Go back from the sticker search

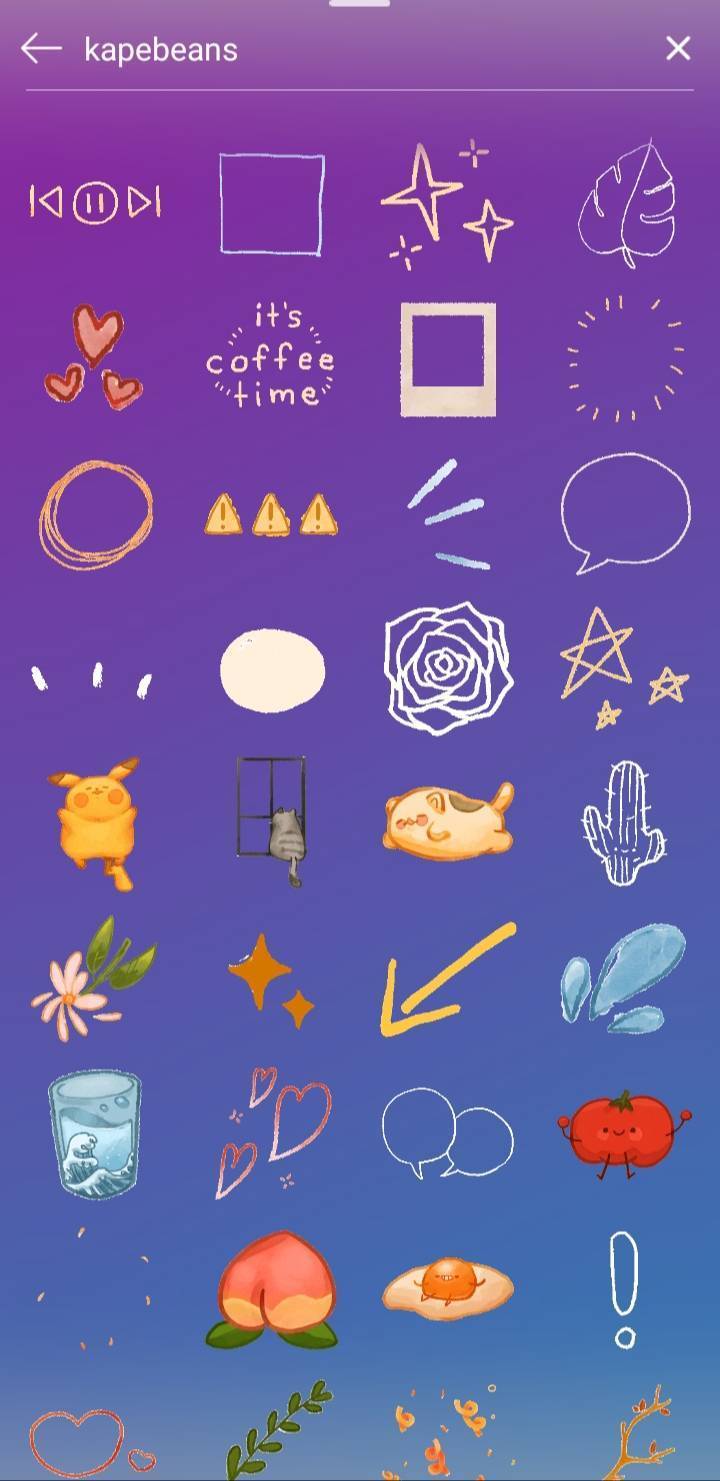coord(41,48)
